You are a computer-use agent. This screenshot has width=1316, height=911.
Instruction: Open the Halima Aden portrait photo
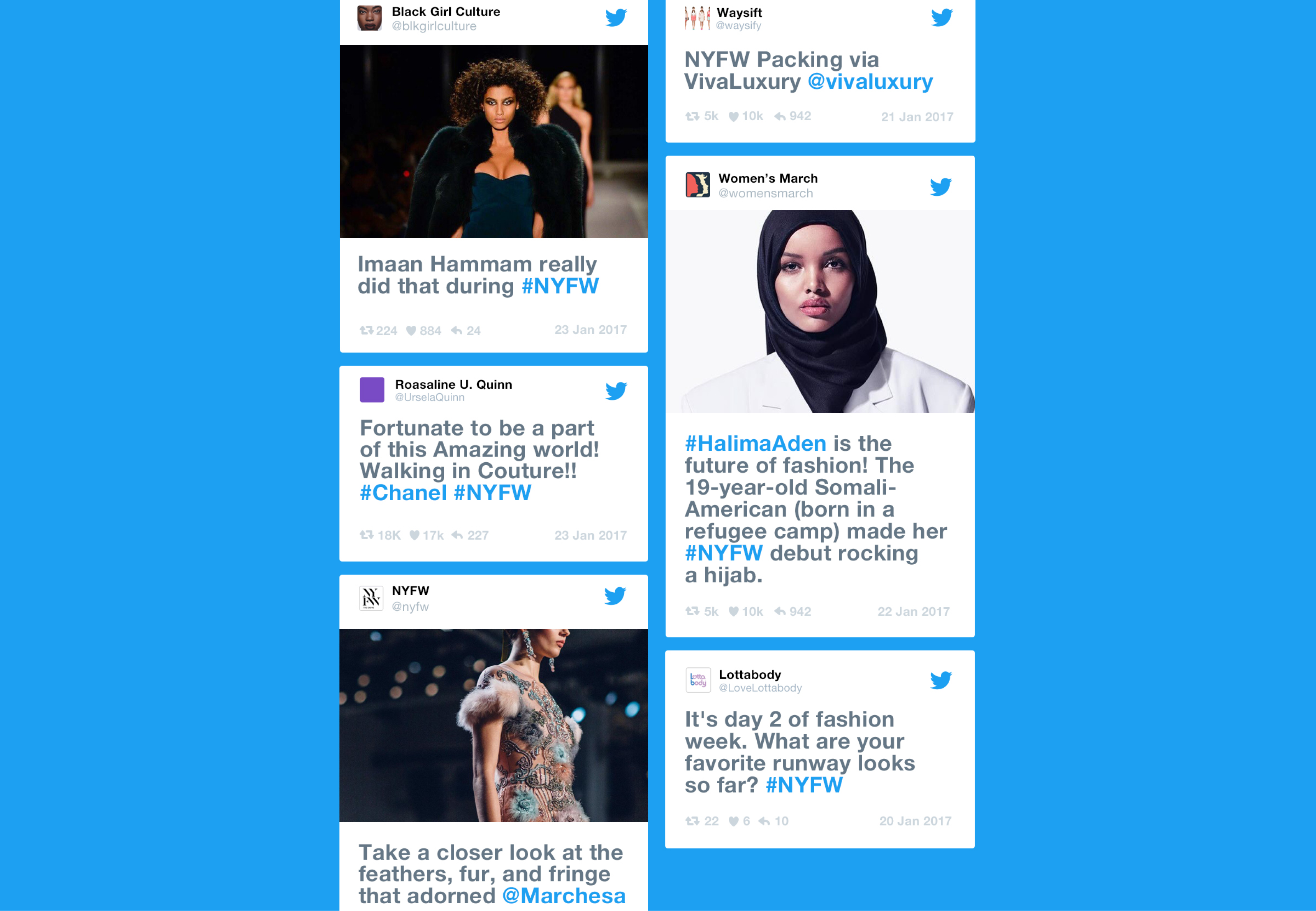click(820, 311)
